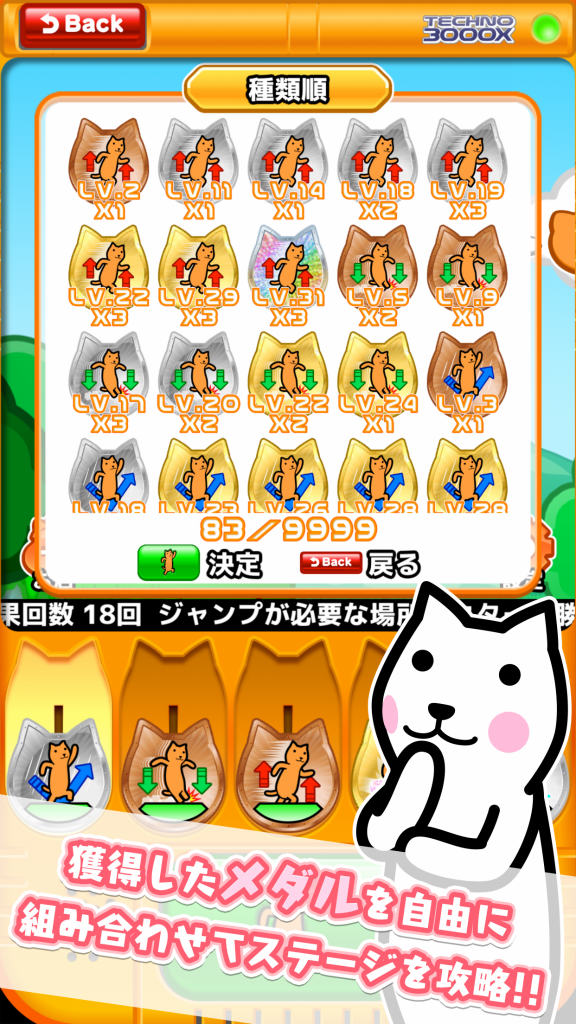
Task: Pick the bronze LV.5 green-arrow medal
Action: point(377,272)
